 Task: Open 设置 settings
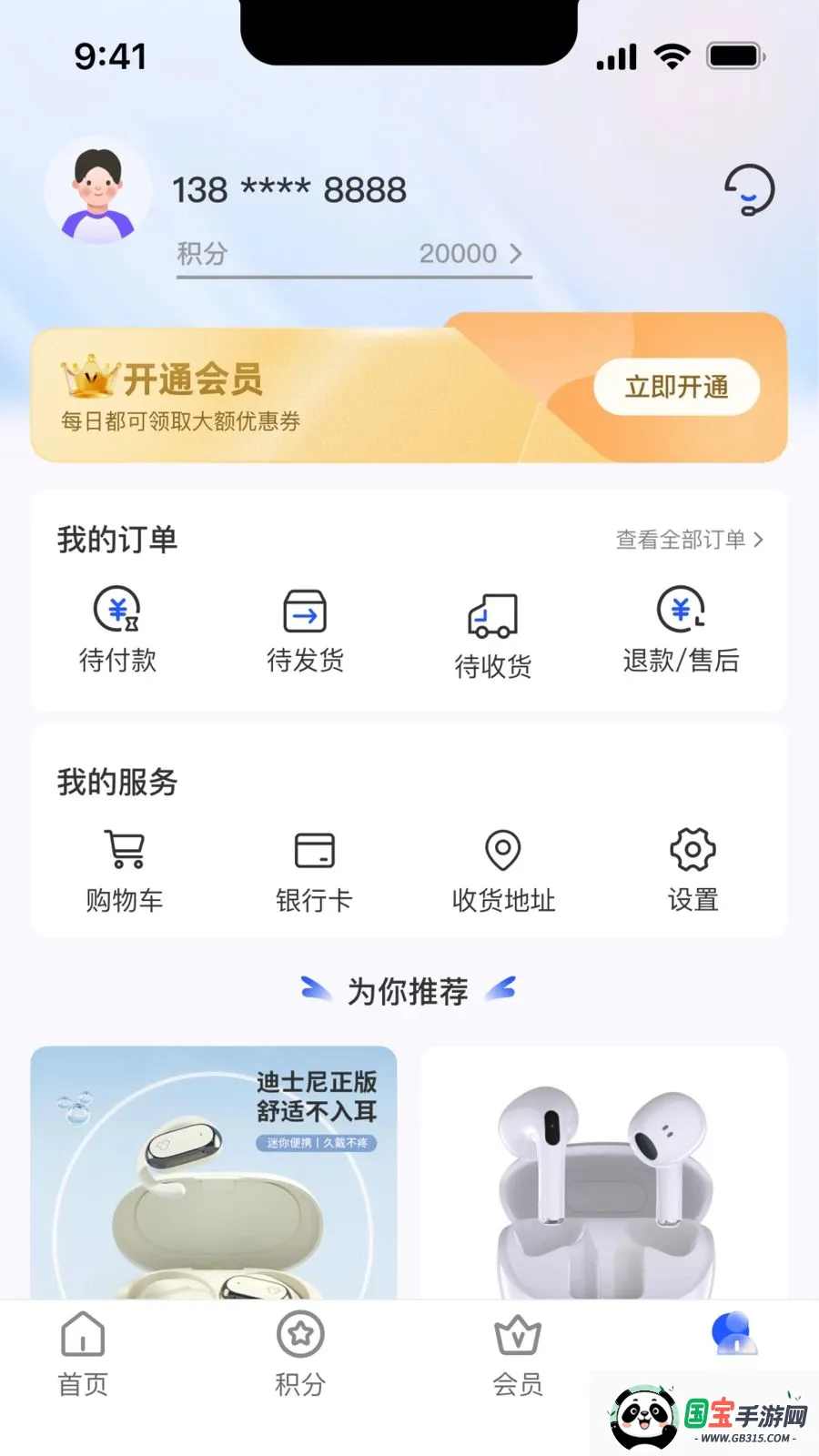693,871
